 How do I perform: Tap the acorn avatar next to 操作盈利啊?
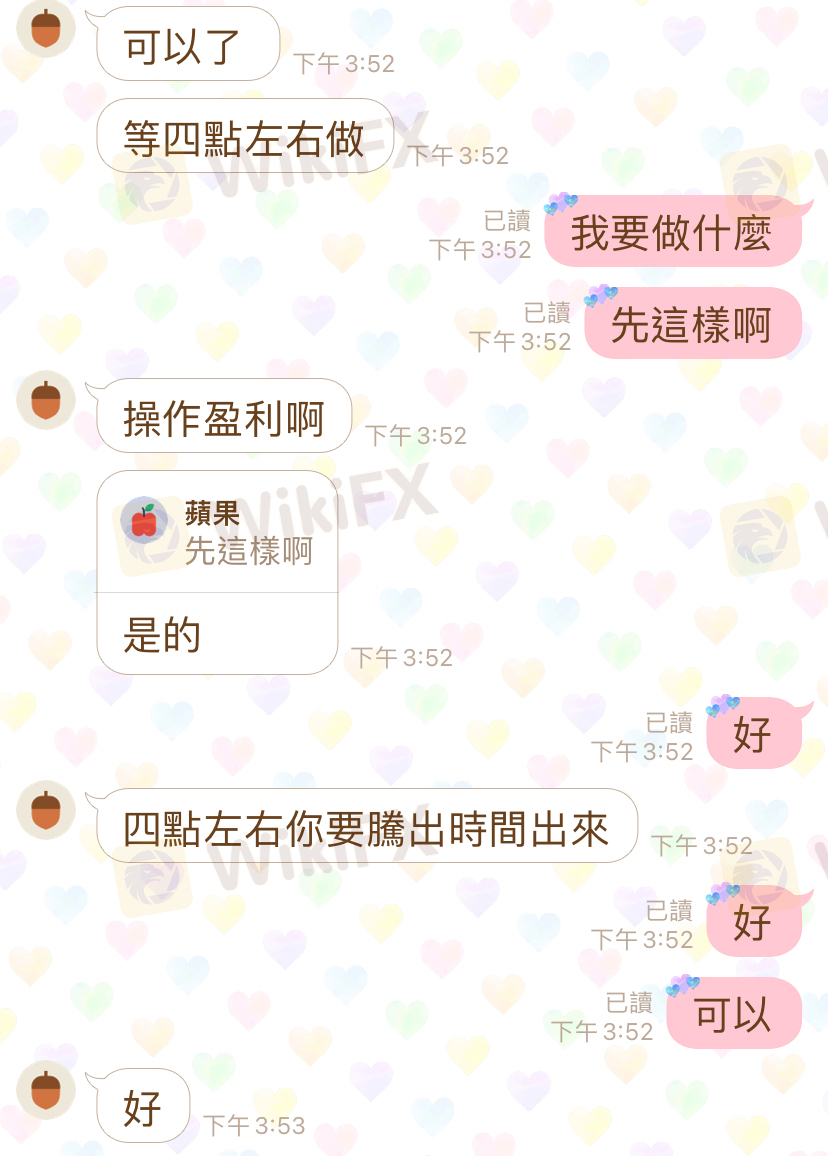pos(46,400)
